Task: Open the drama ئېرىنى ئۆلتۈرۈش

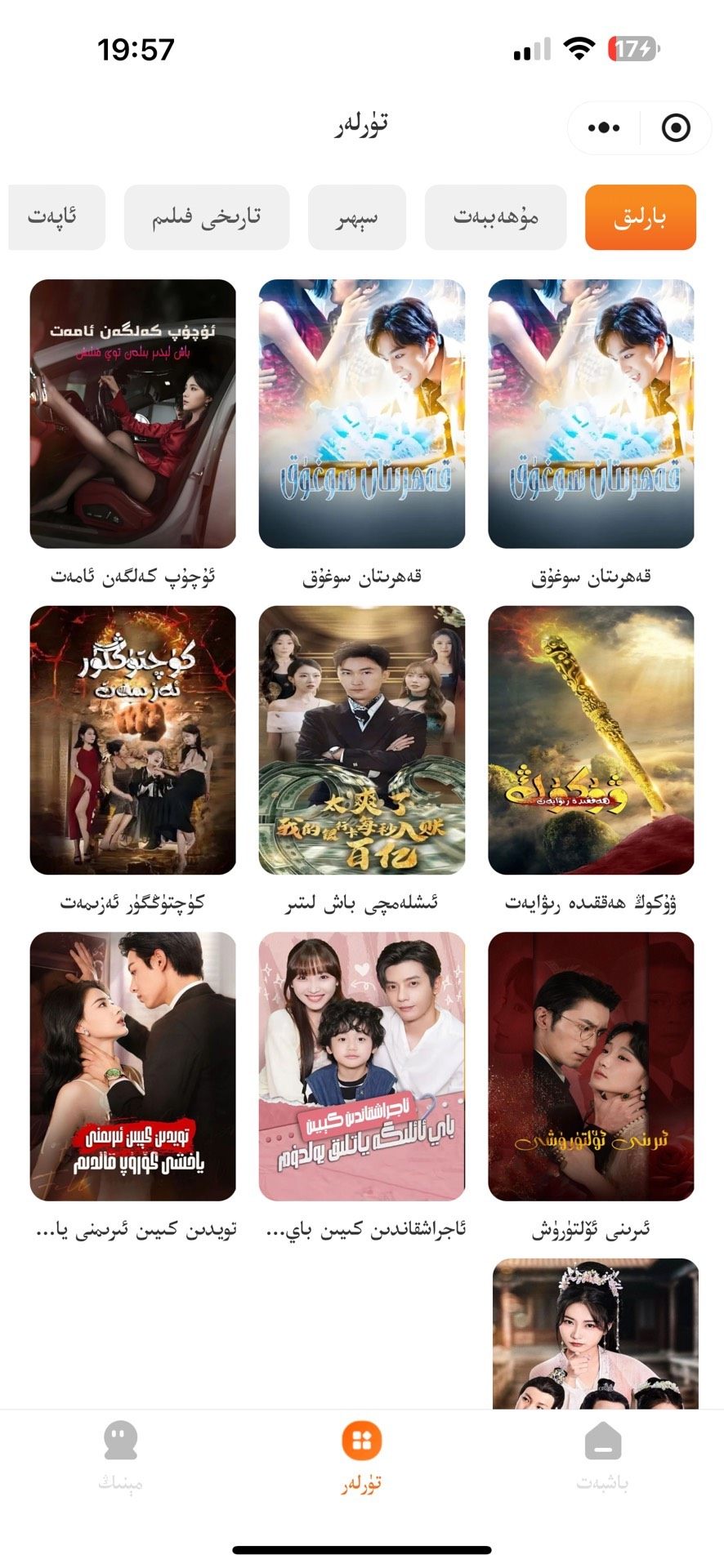Action: click(591, 1067)
